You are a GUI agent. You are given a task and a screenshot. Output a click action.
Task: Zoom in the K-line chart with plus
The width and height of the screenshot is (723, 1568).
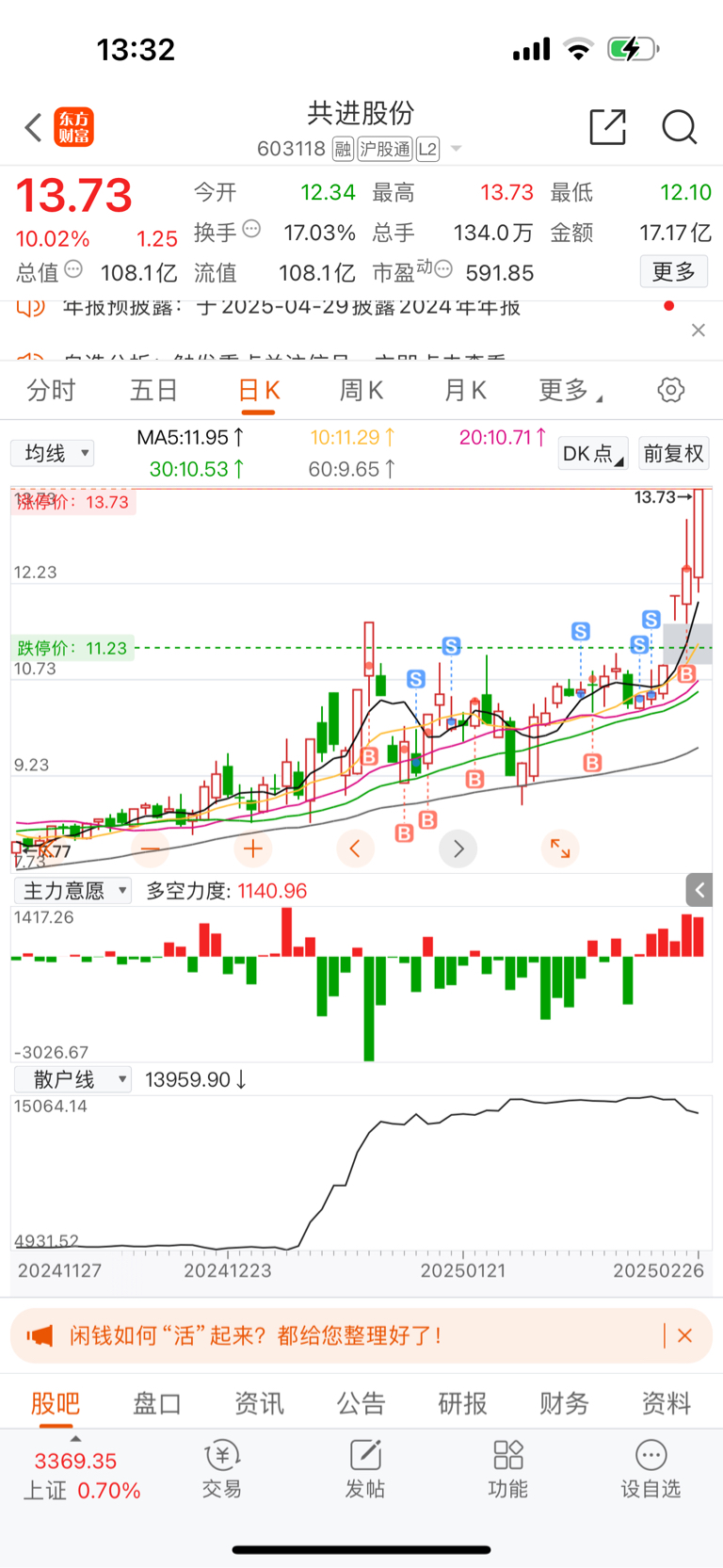tap(252, 849)
